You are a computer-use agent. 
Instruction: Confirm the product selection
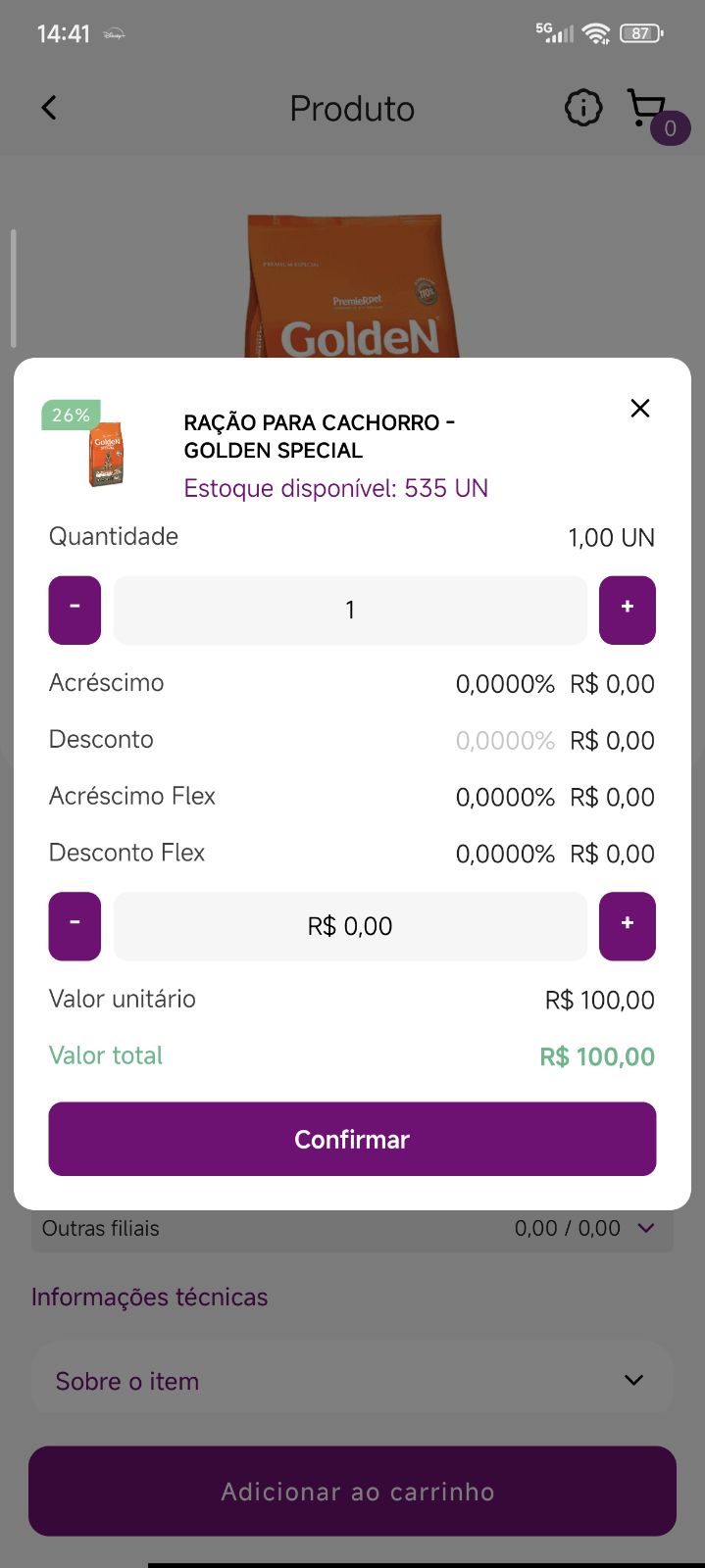coord(352,1139)
